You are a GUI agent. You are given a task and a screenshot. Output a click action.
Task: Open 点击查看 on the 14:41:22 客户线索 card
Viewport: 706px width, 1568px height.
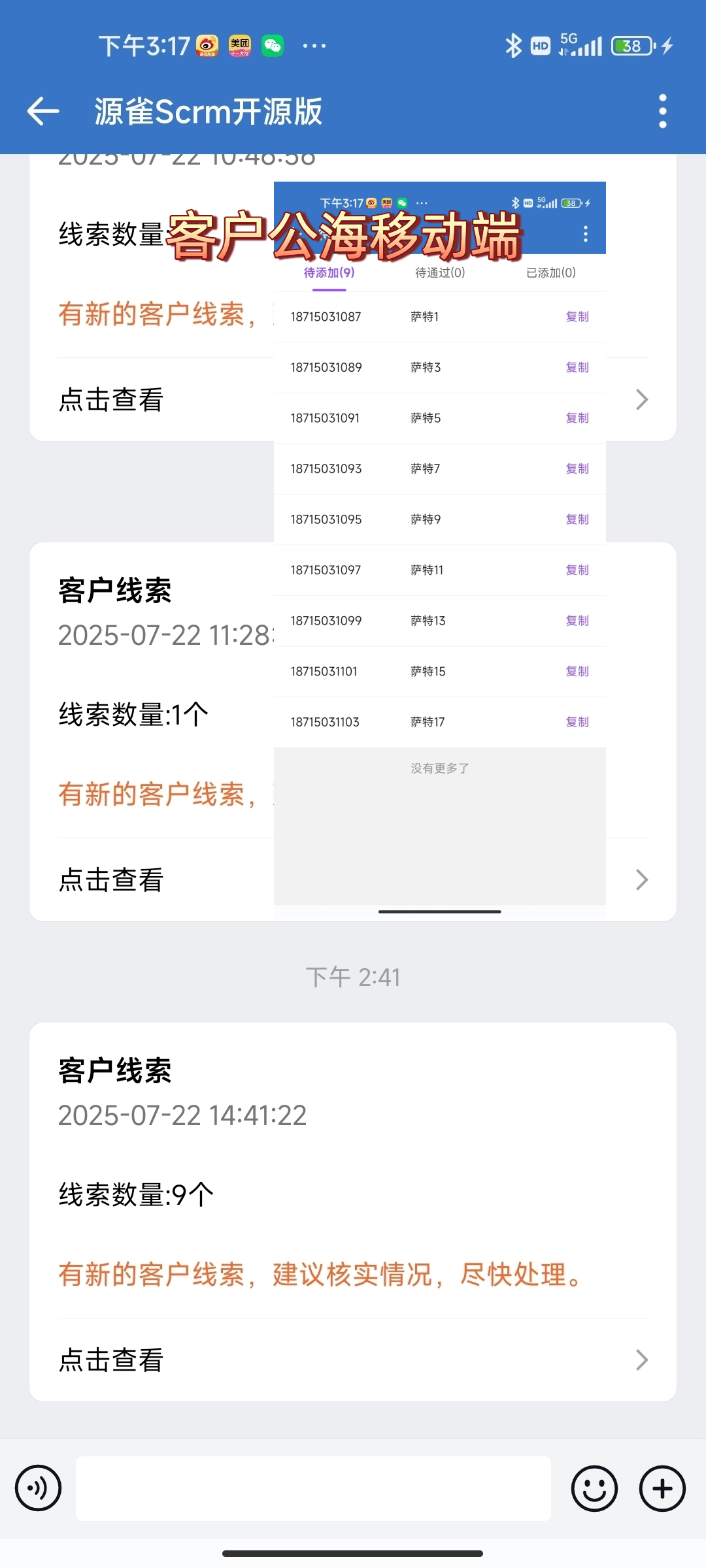[353, 1360]
